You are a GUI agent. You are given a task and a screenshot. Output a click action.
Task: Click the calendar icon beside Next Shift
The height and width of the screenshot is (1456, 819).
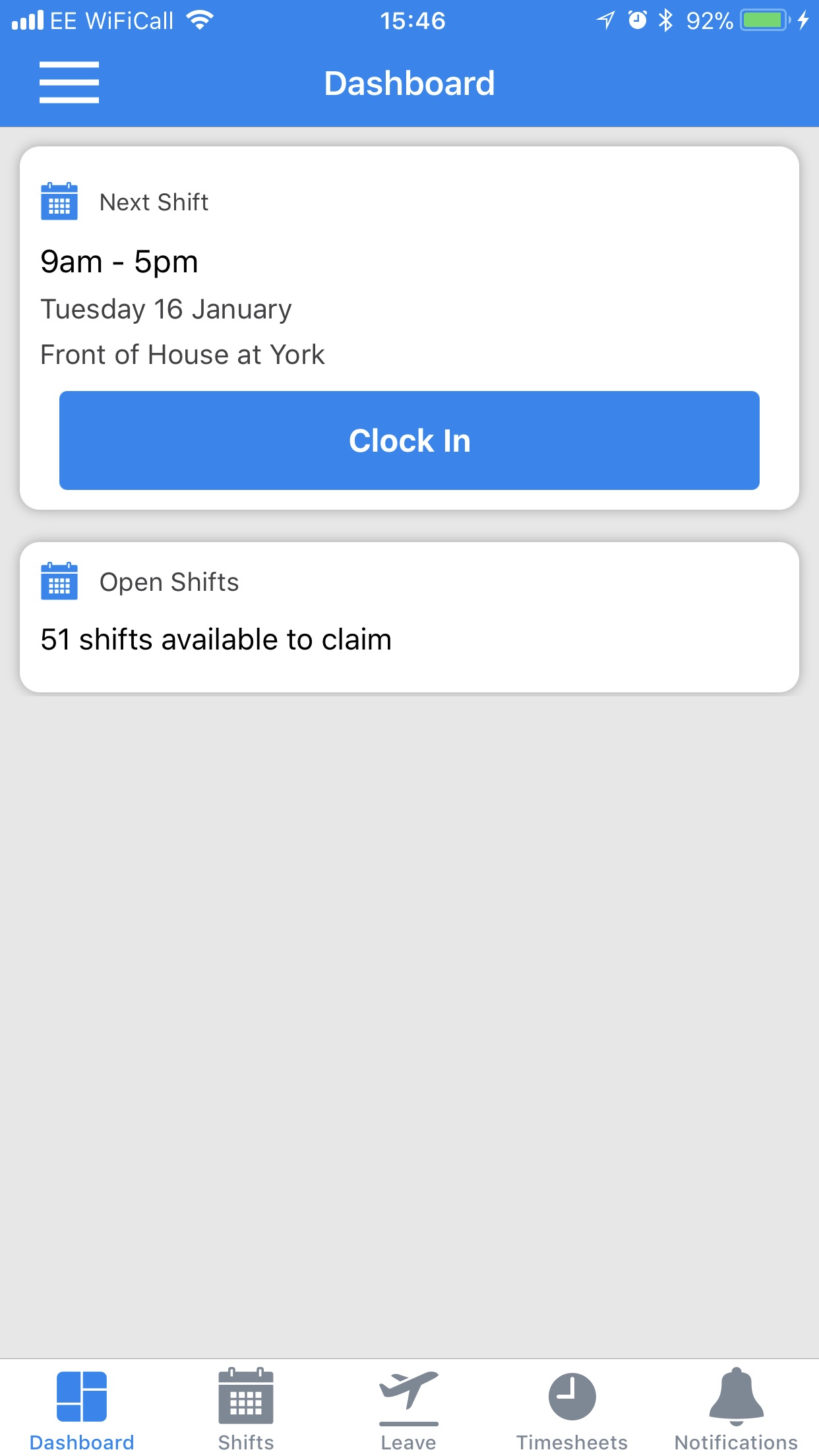click(x=60, y=202)
